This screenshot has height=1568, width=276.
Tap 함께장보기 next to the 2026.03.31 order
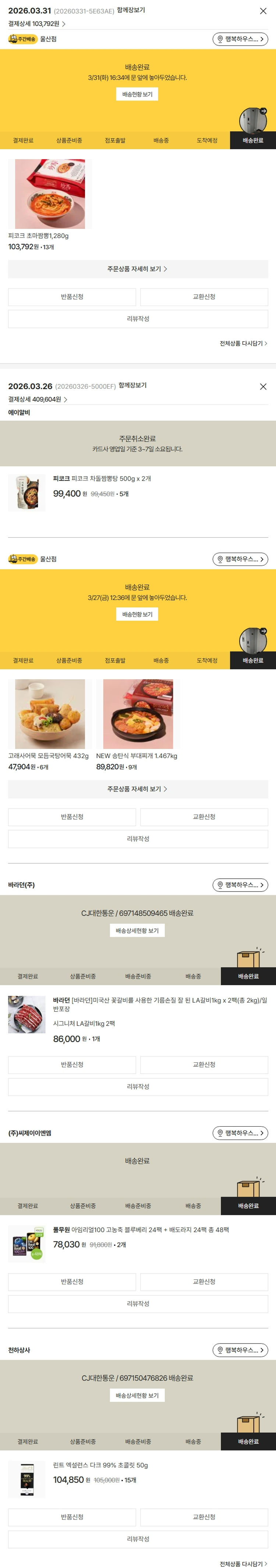pos(131,10)
